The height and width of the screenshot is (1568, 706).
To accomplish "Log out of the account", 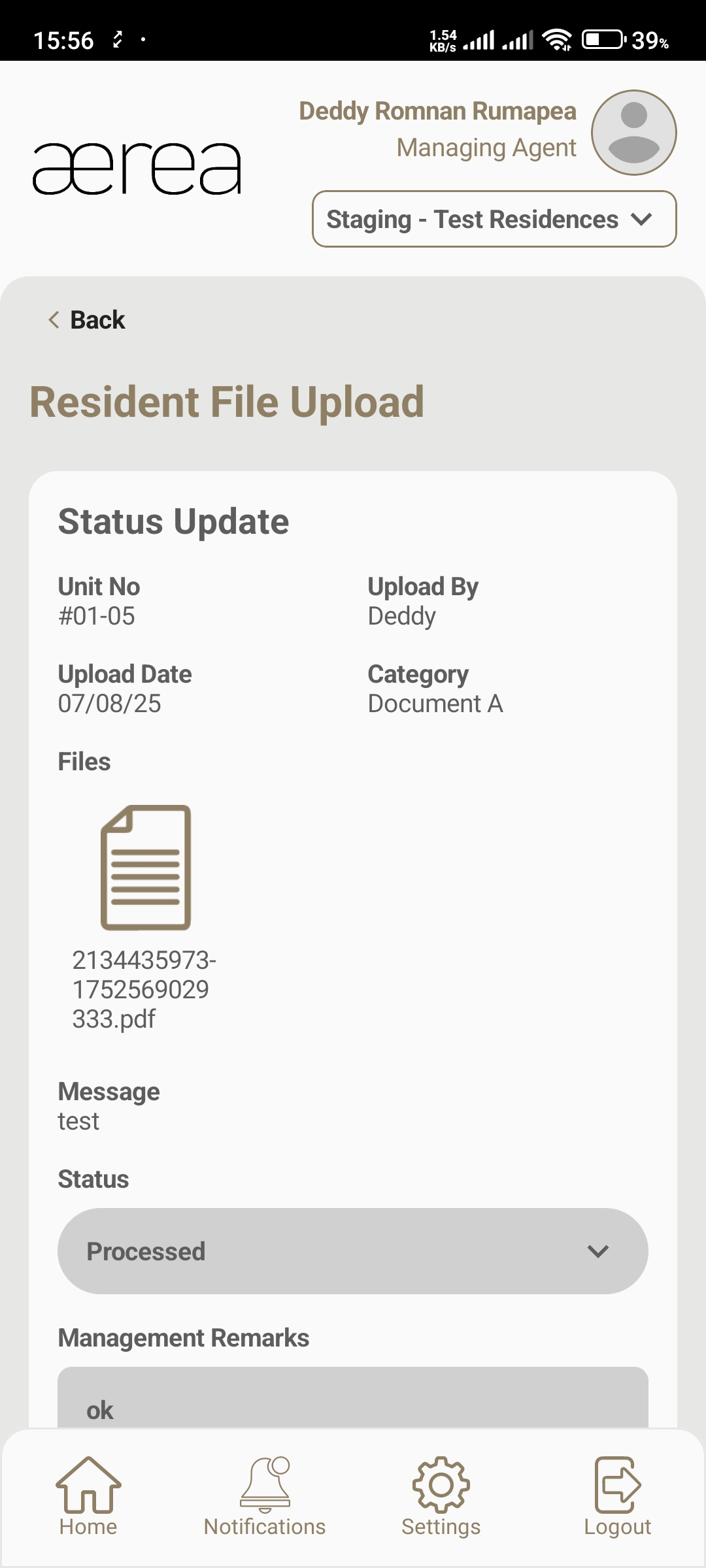I will (617, 1496).
